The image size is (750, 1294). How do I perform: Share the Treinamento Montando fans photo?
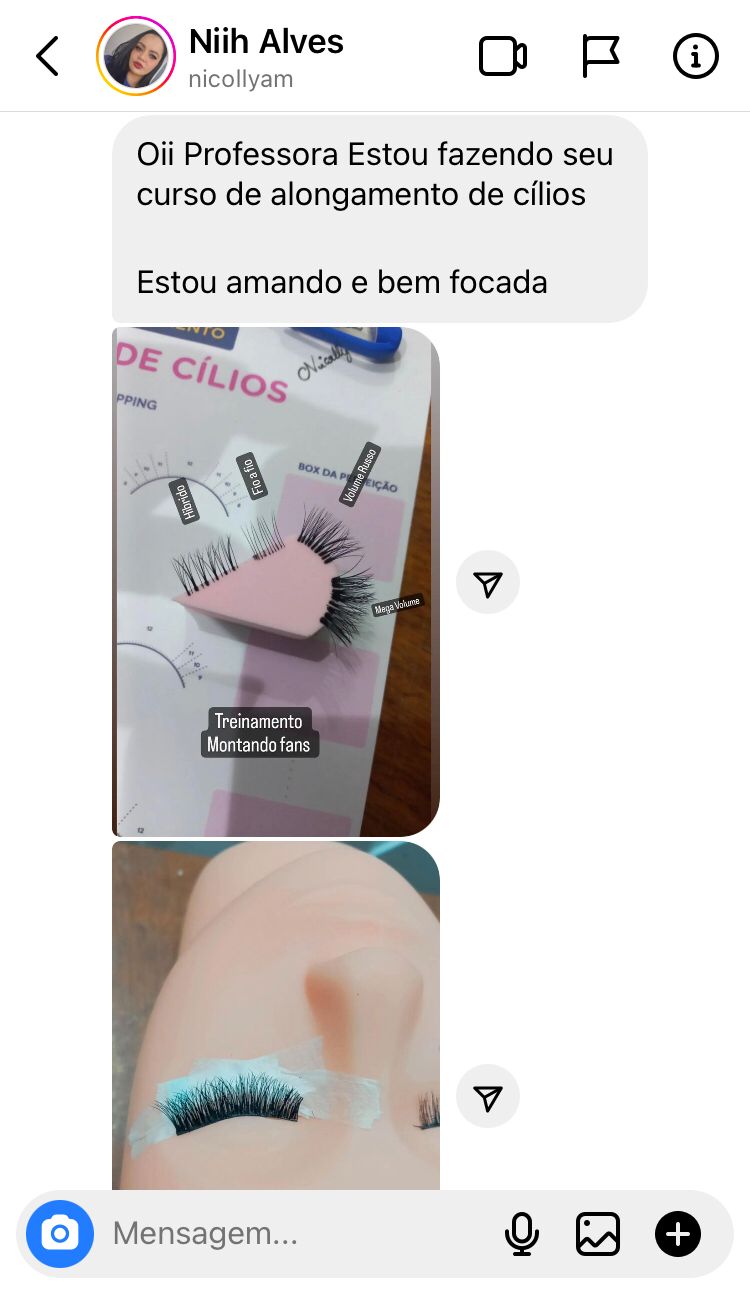pos(487,582)
